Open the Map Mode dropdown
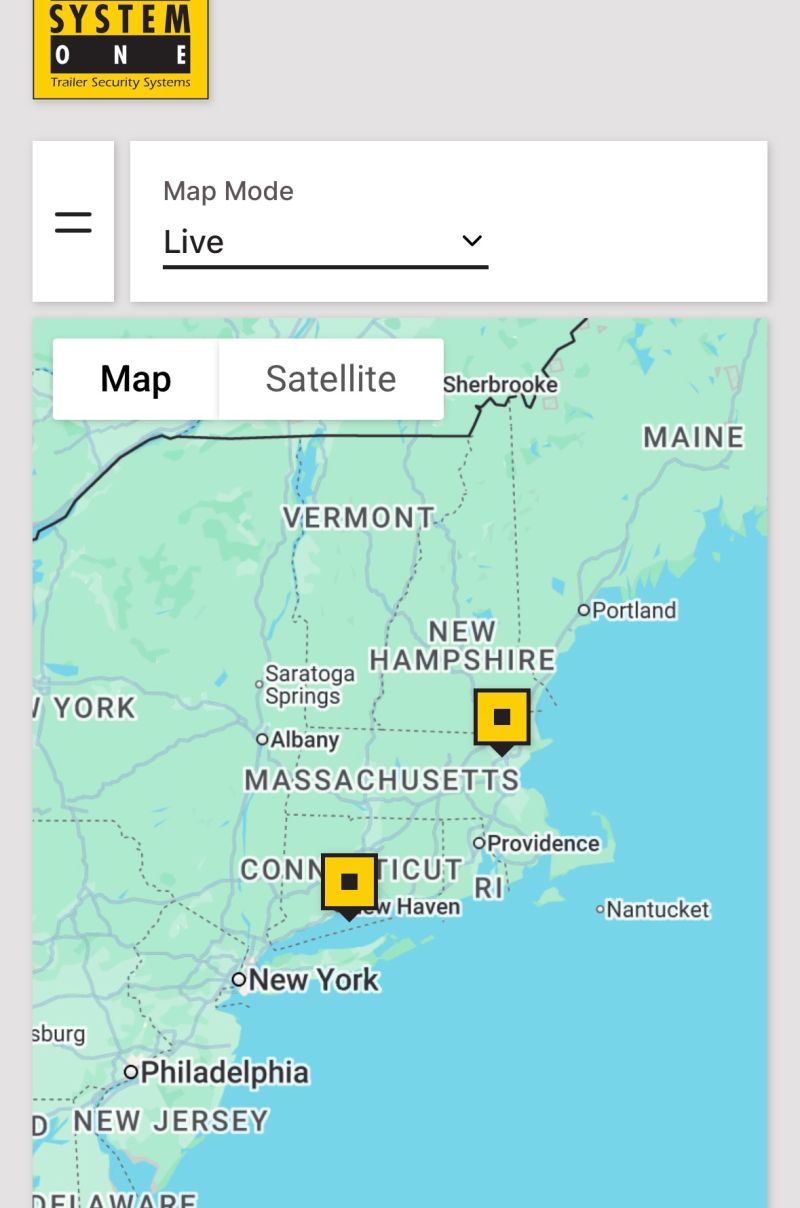The width and height of the screenshot is (800, 1208). (325, 241)
